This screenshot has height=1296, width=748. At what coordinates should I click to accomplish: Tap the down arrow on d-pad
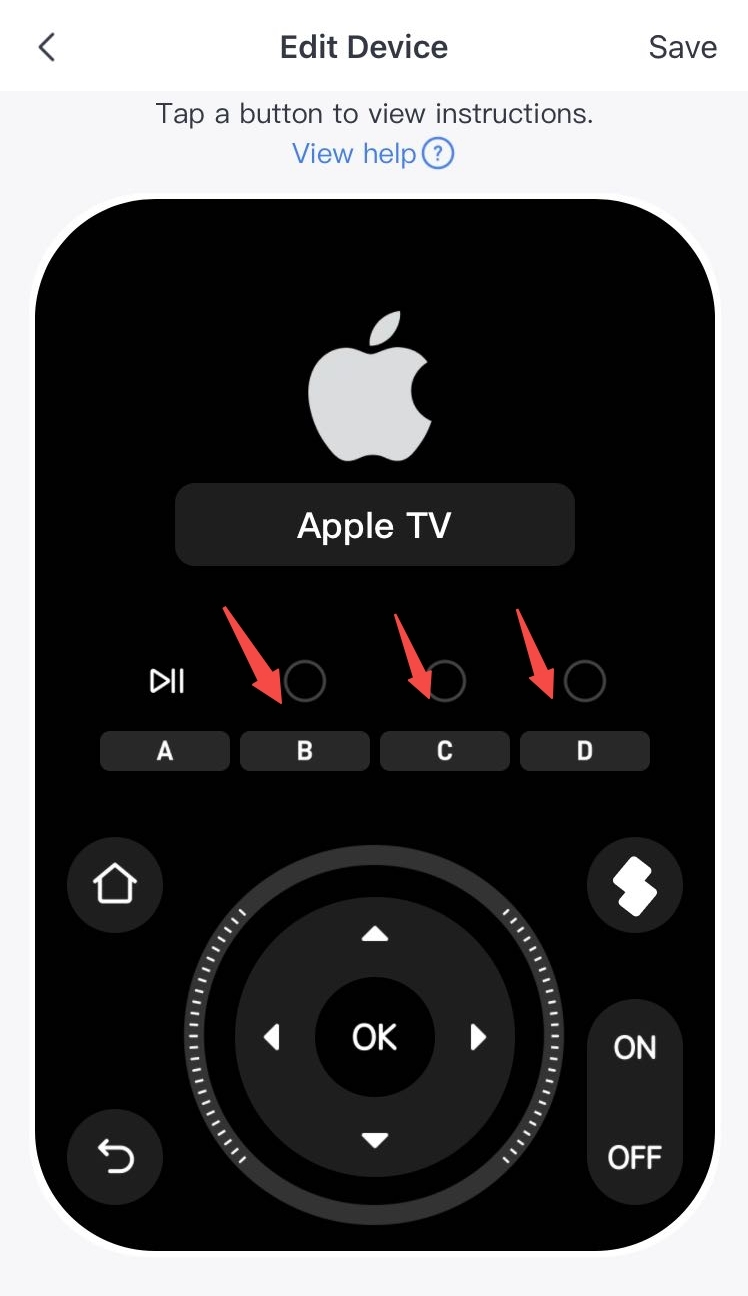[x=375, y=1139]
